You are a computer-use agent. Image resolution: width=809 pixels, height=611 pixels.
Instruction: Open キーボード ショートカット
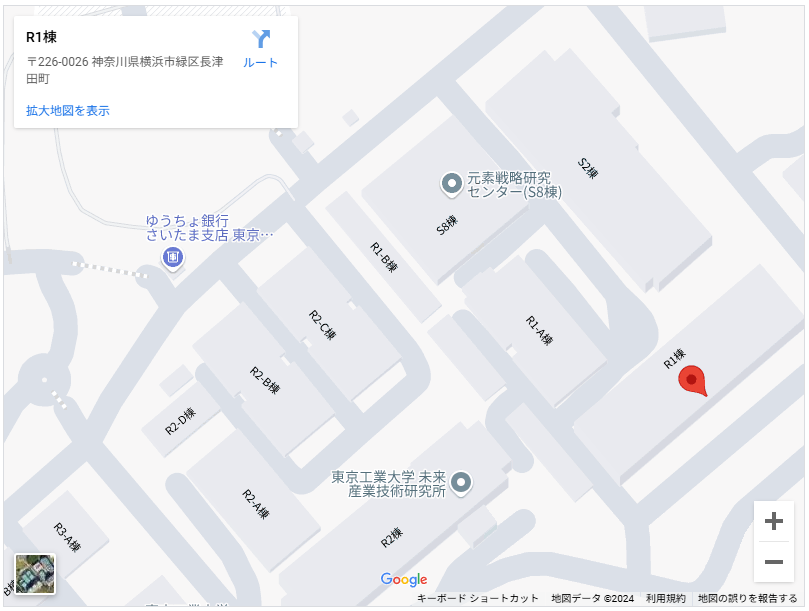tap(477, 598)
